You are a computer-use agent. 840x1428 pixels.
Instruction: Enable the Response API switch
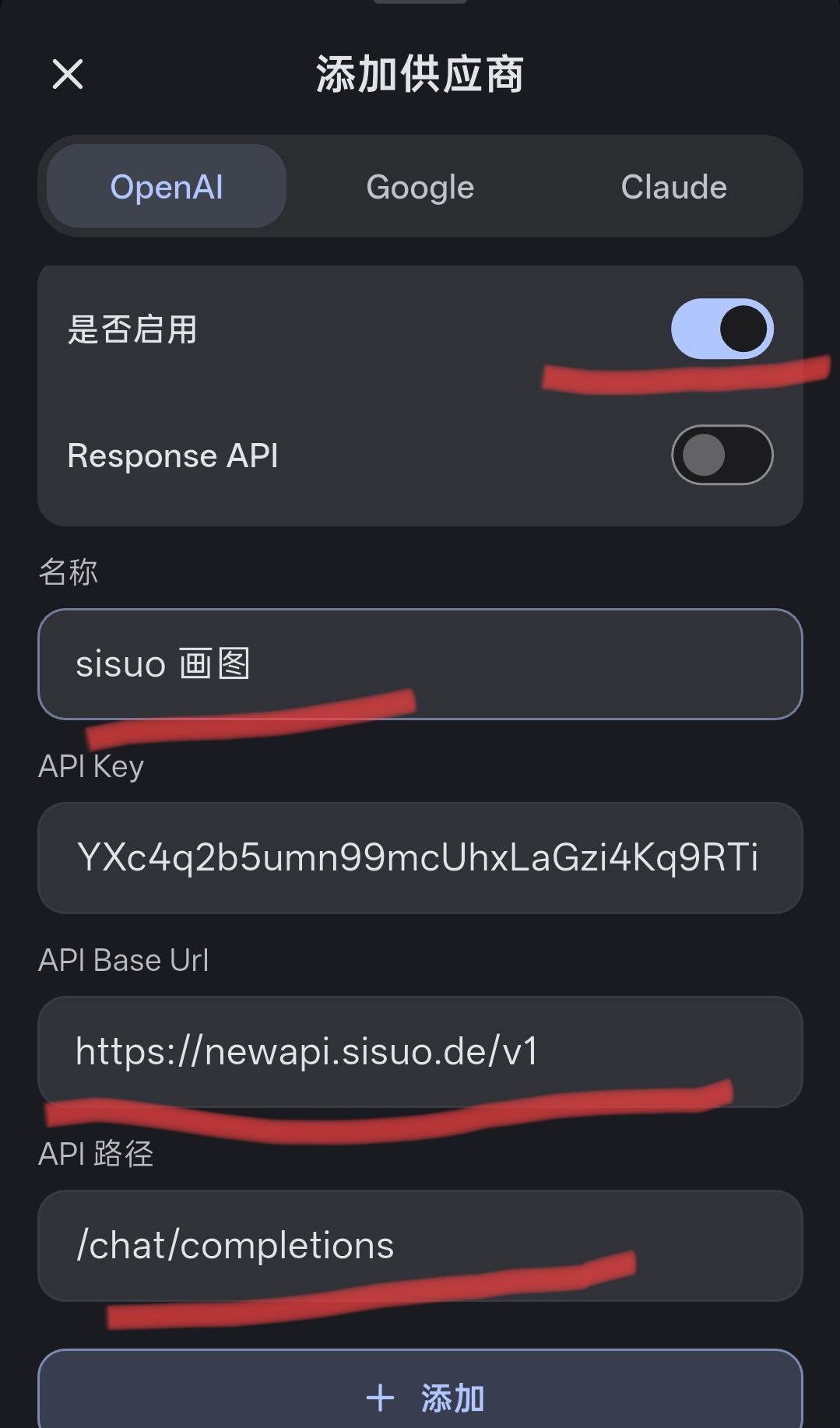point(722,455)
